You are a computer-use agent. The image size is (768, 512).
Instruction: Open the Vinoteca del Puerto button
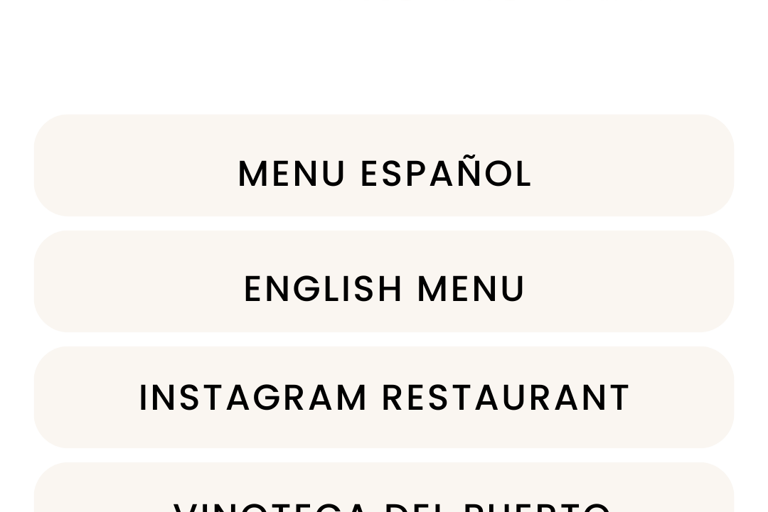point(384,494)
